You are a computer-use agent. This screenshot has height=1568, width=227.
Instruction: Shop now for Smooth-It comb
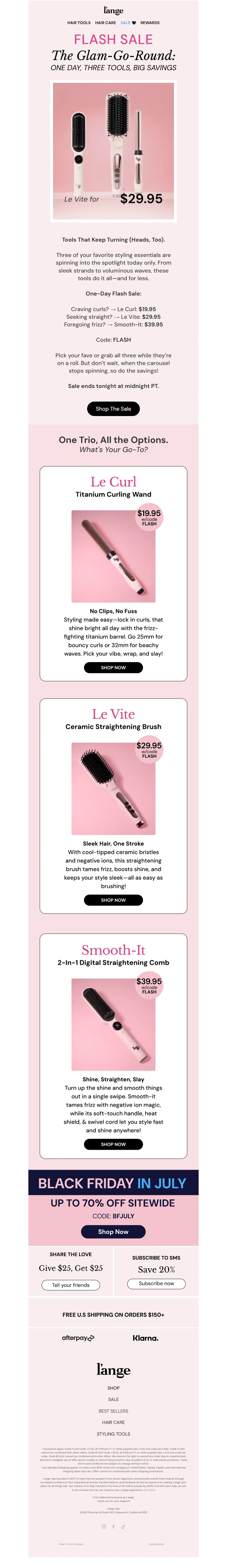(113, 1144)
